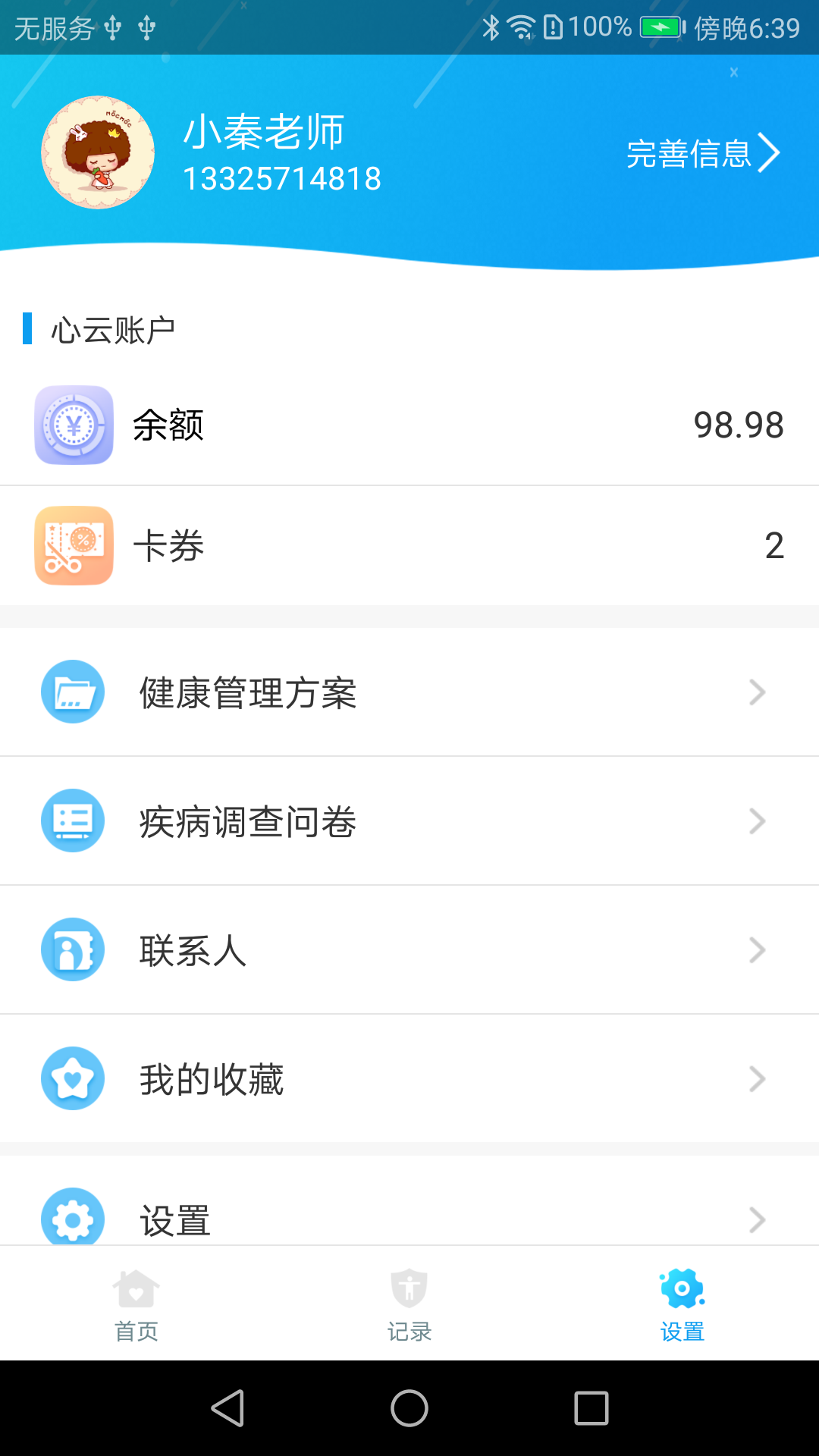
Task: Switch to the 记录 tab
Action: click(409, 1304)
